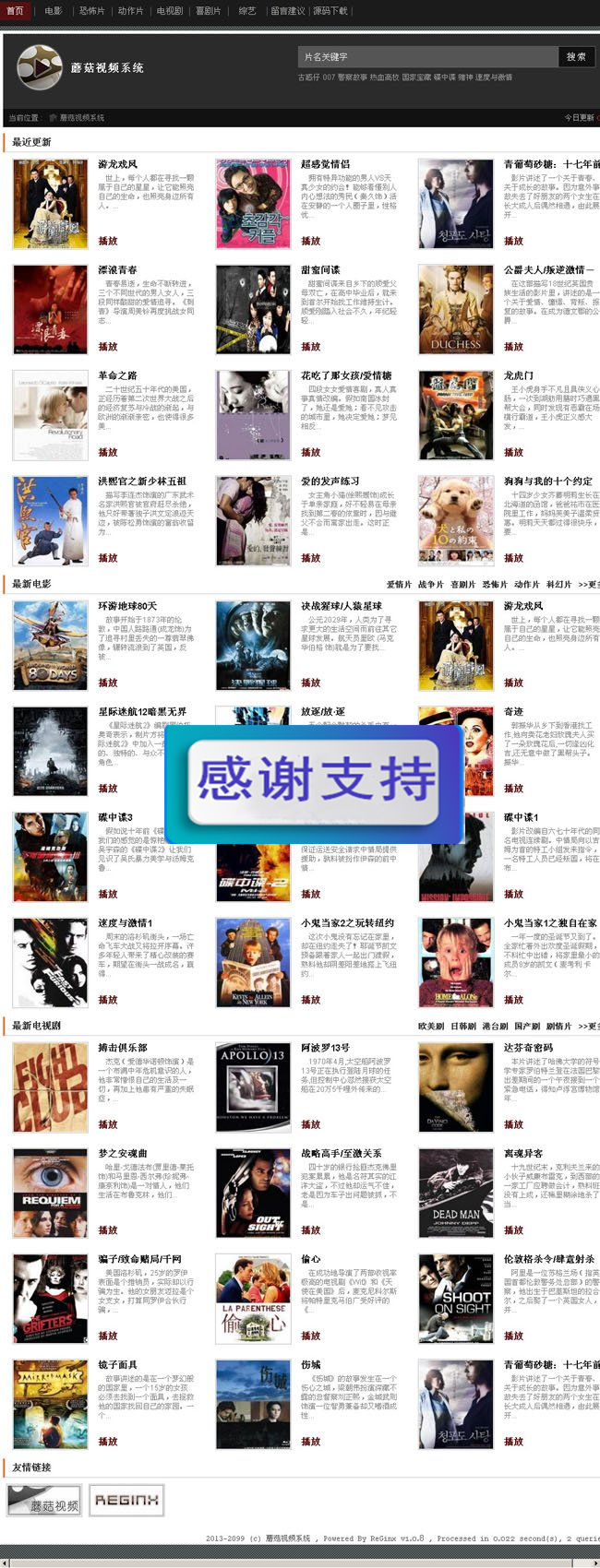The width and height of the screenshot is (600, 1568).
Task: Open the 速度与激情1 poster
Action: (x=51, y=962)
